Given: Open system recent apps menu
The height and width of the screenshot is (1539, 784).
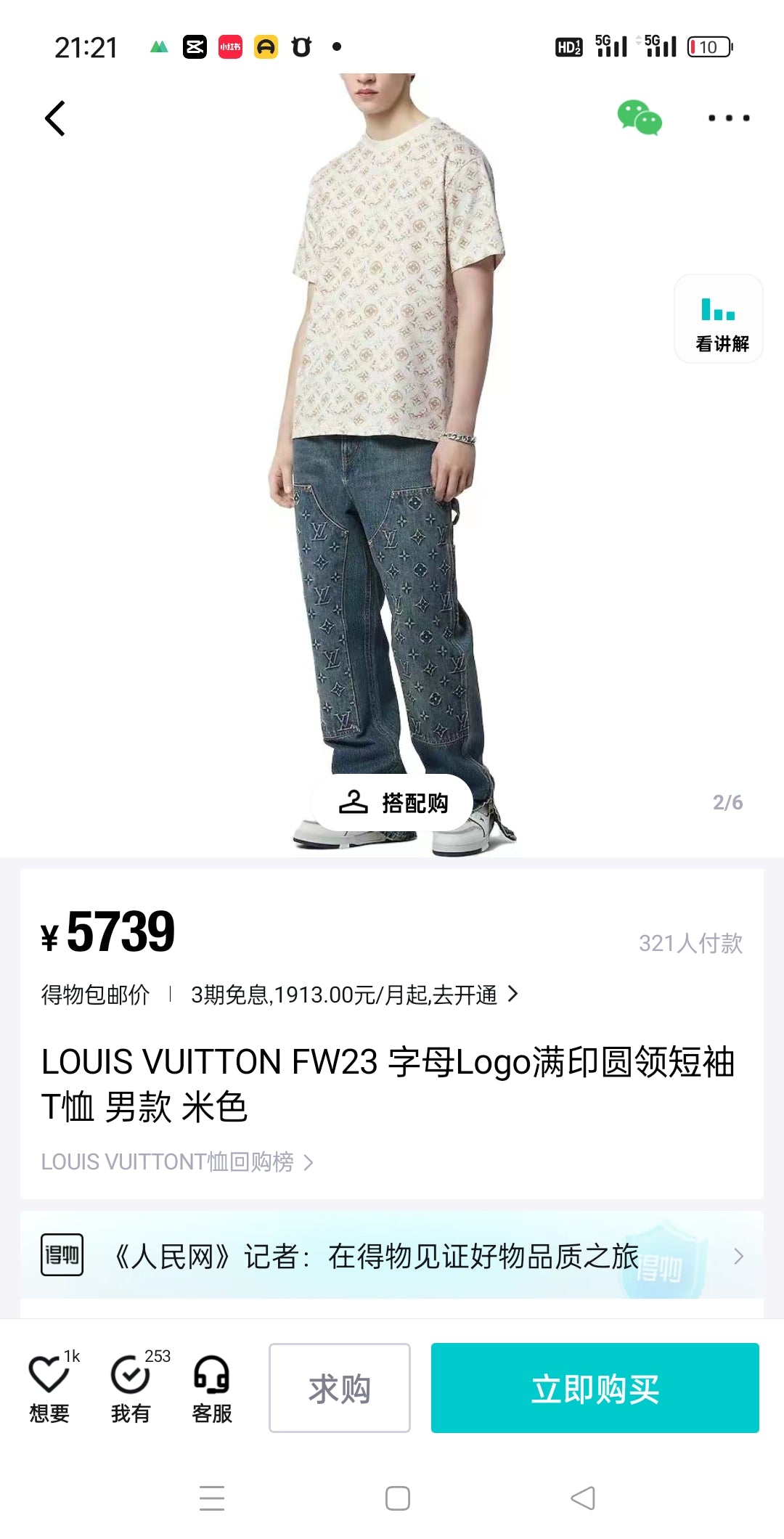Looking at the screenshot, I should click(x=212, y=1498).
